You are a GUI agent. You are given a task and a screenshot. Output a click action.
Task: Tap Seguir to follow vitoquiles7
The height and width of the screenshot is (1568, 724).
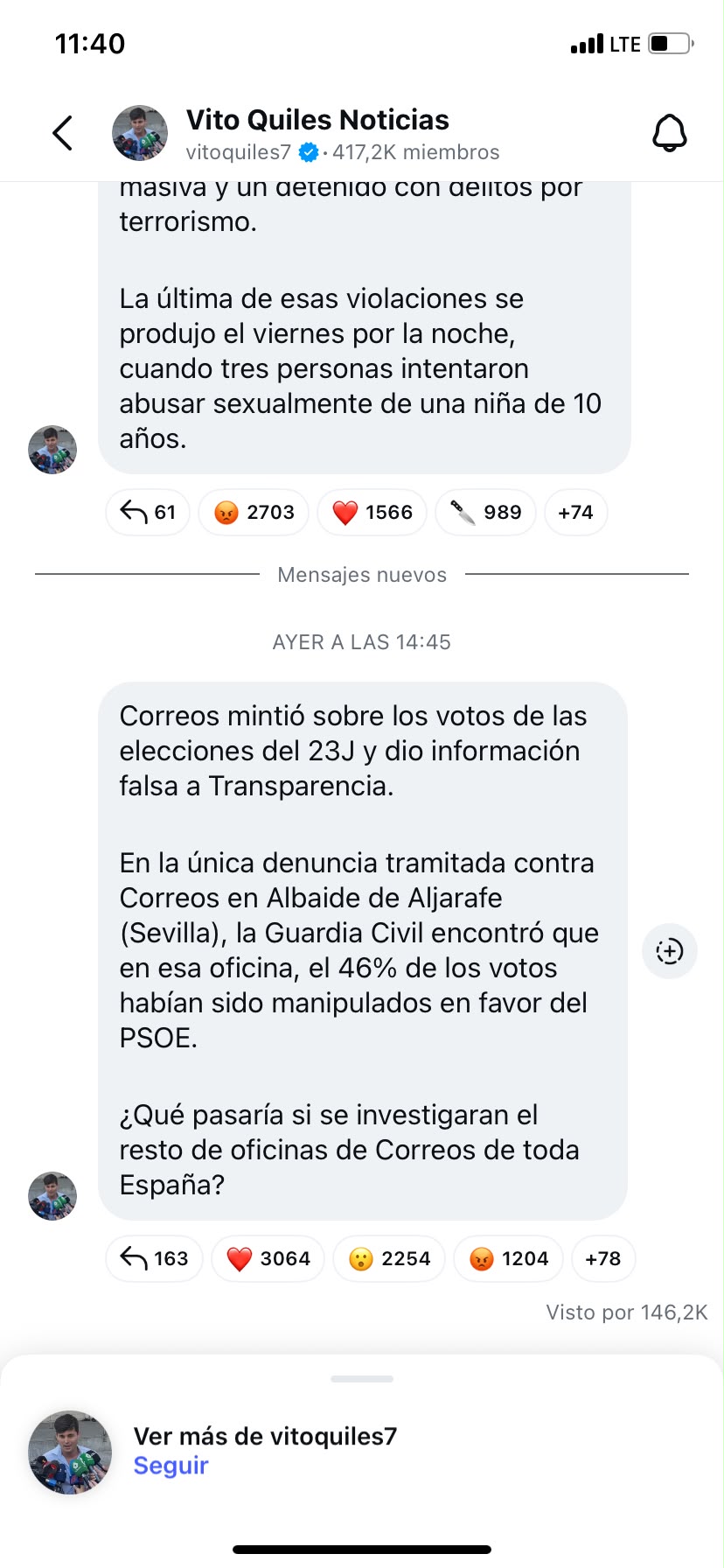point(171,1465)
